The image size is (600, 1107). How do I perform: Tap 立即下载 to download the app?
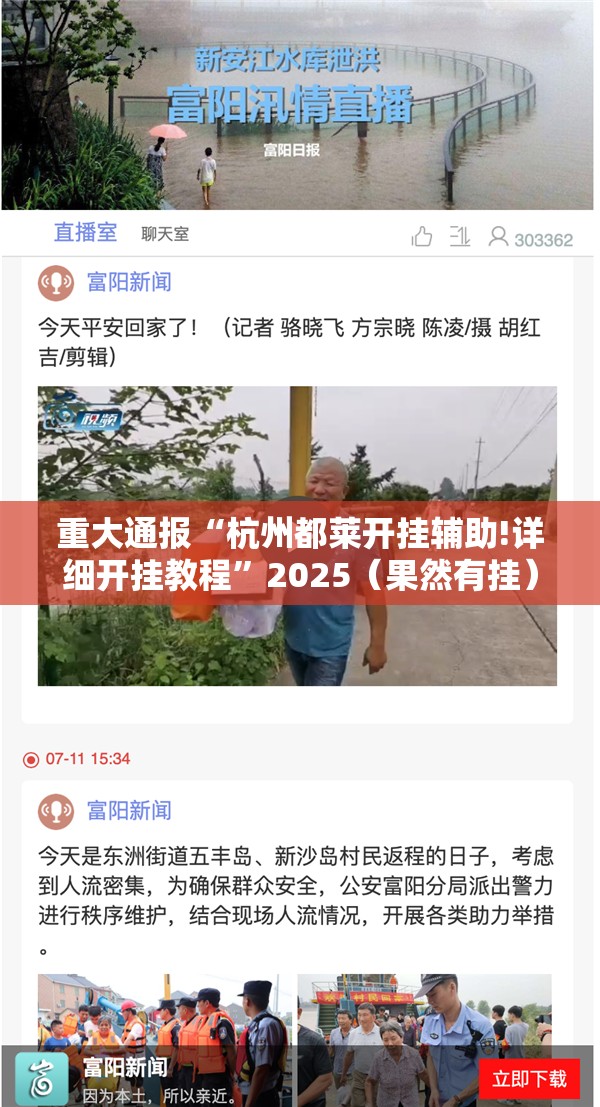(x=529, y=1078)
